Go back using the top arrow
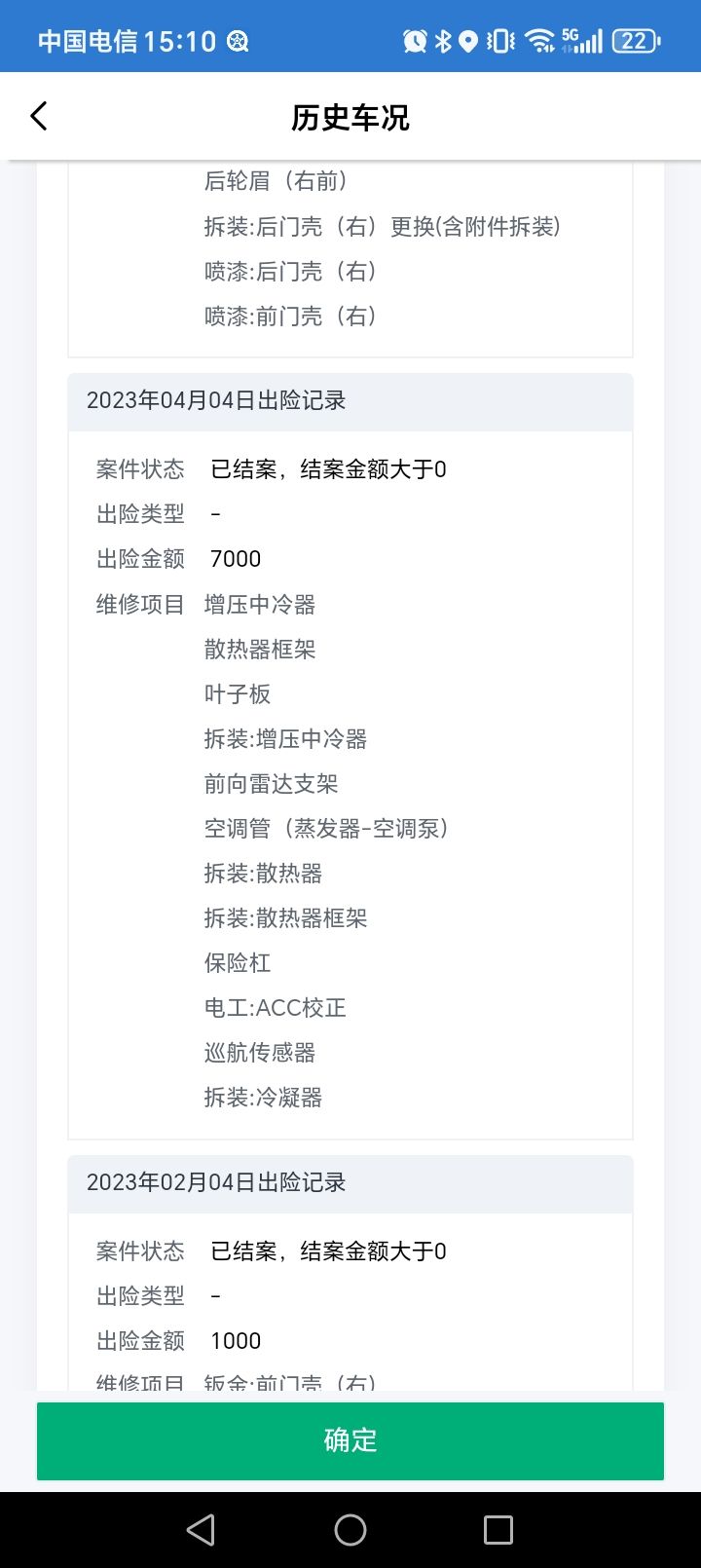This screenshot has height=1568, width=701. click(x=39, y=117)
